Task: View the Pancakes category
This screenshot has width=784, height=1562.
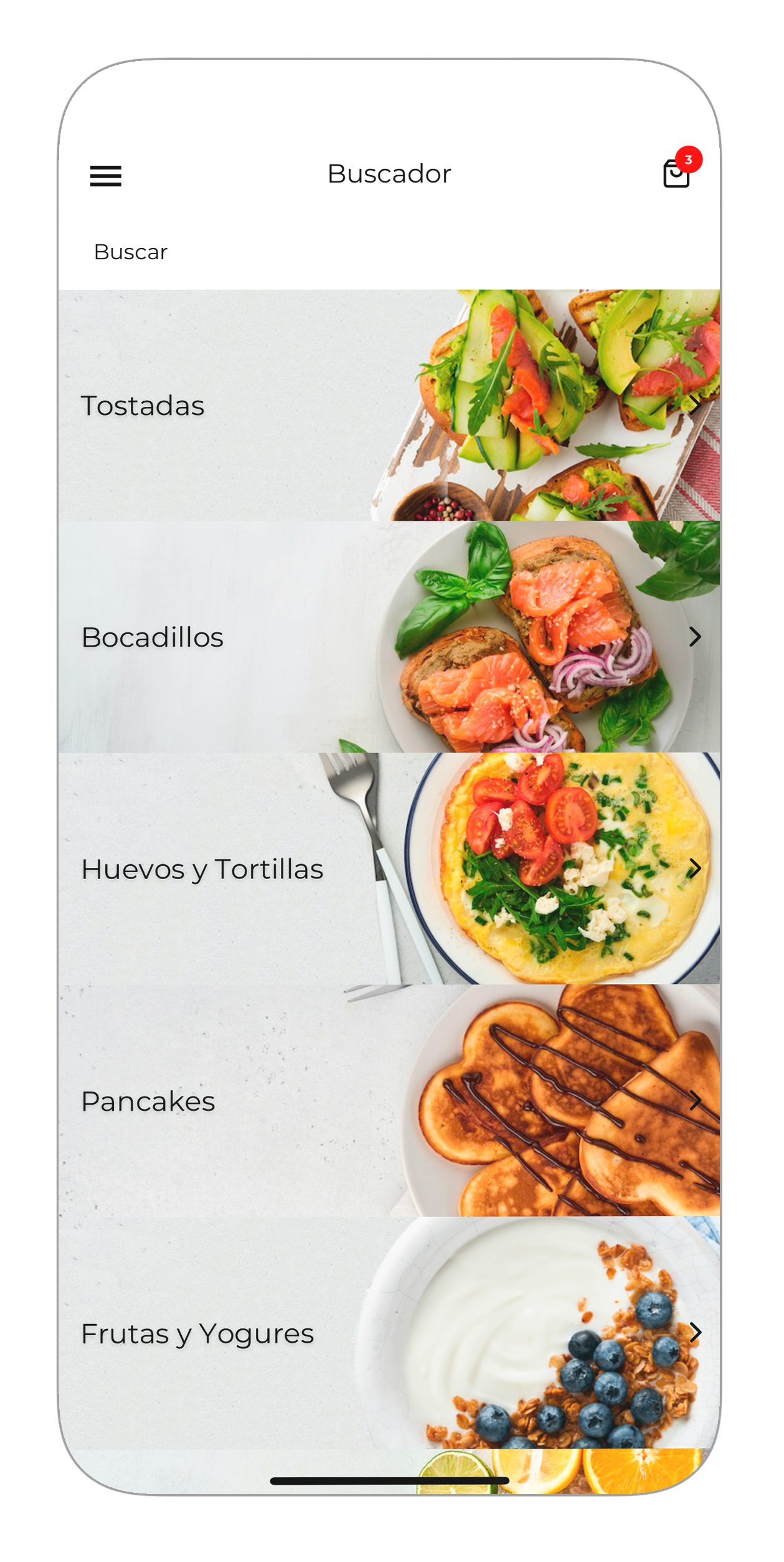Action: click(x=389, y=1101)
